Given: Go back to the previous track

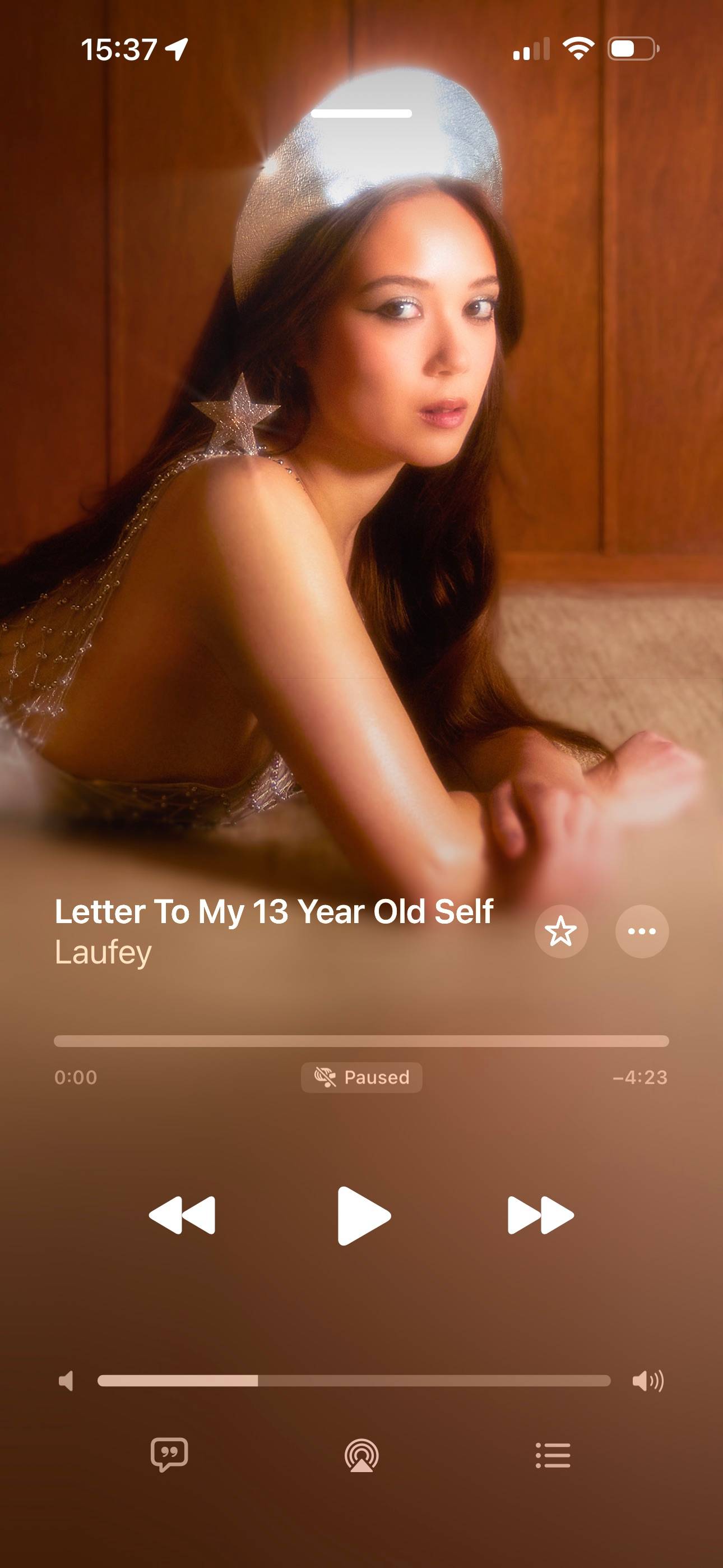Looking at the screenshot, I should [182, 1216].
